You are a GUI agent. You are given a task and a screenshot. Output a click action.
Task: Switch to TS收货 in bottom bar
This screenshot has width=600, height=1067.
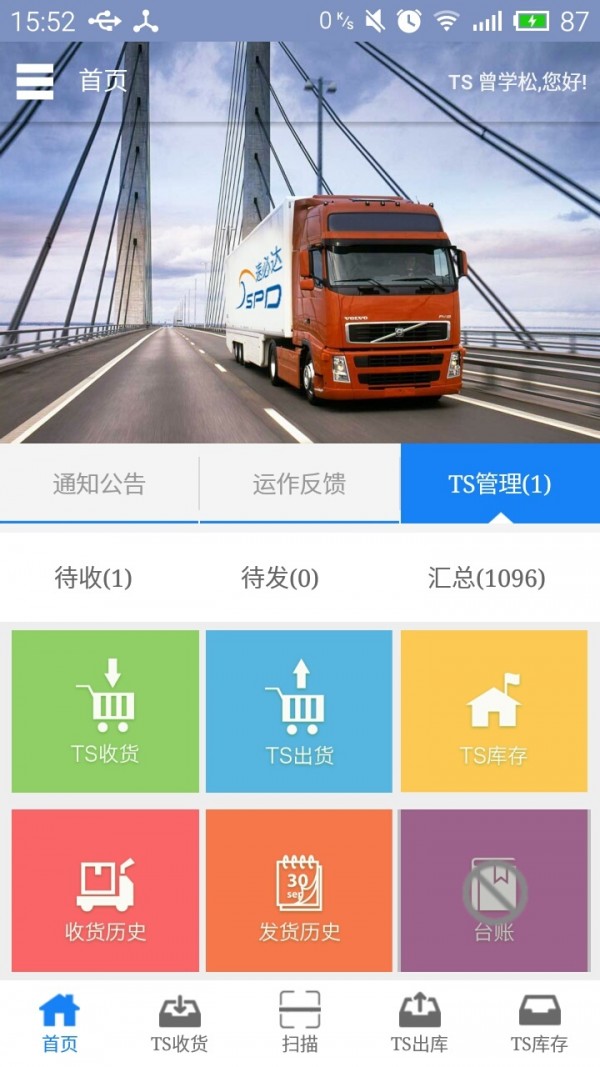(179, 1024)
